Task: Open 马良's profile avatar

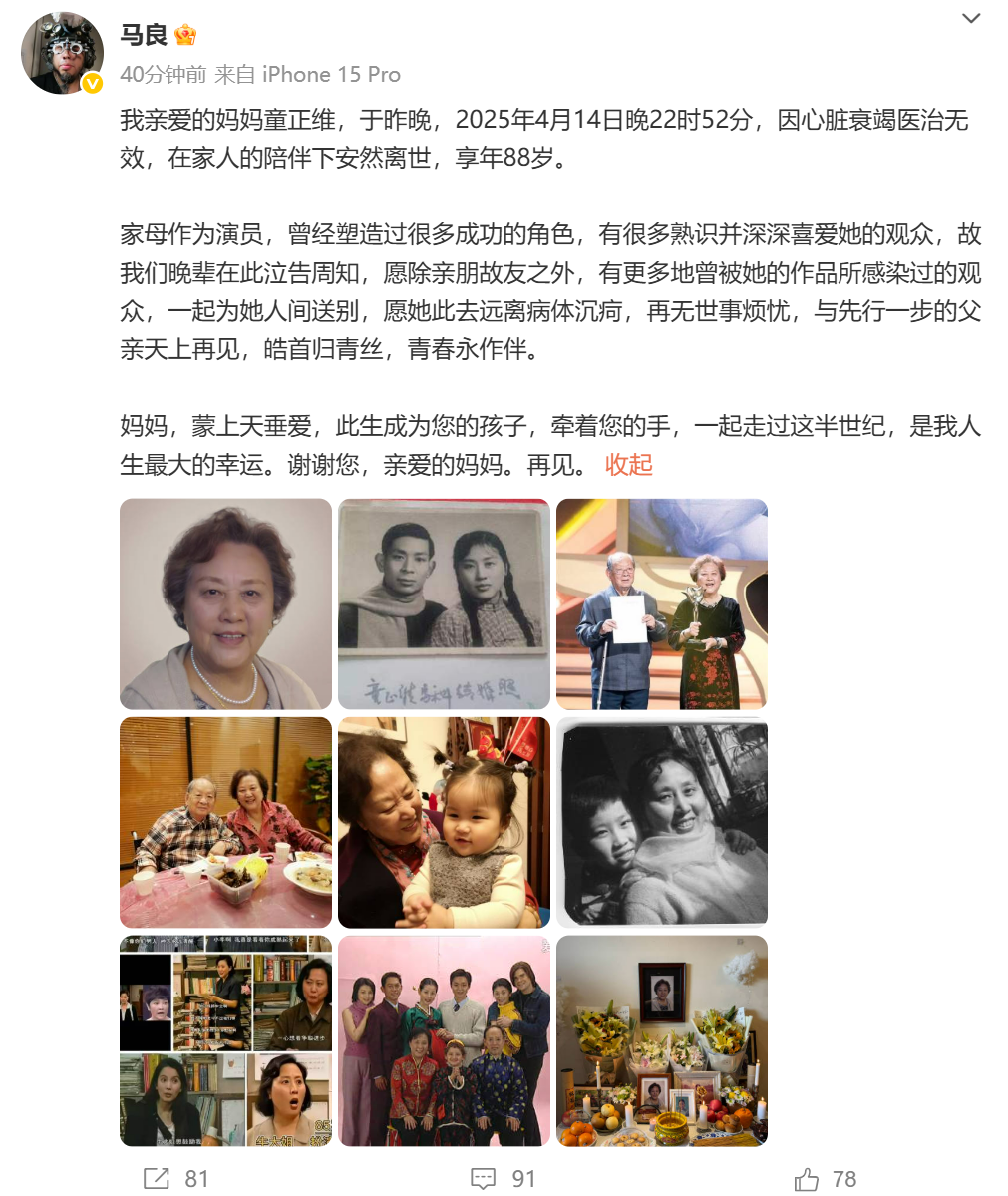Action: point(62,54)
